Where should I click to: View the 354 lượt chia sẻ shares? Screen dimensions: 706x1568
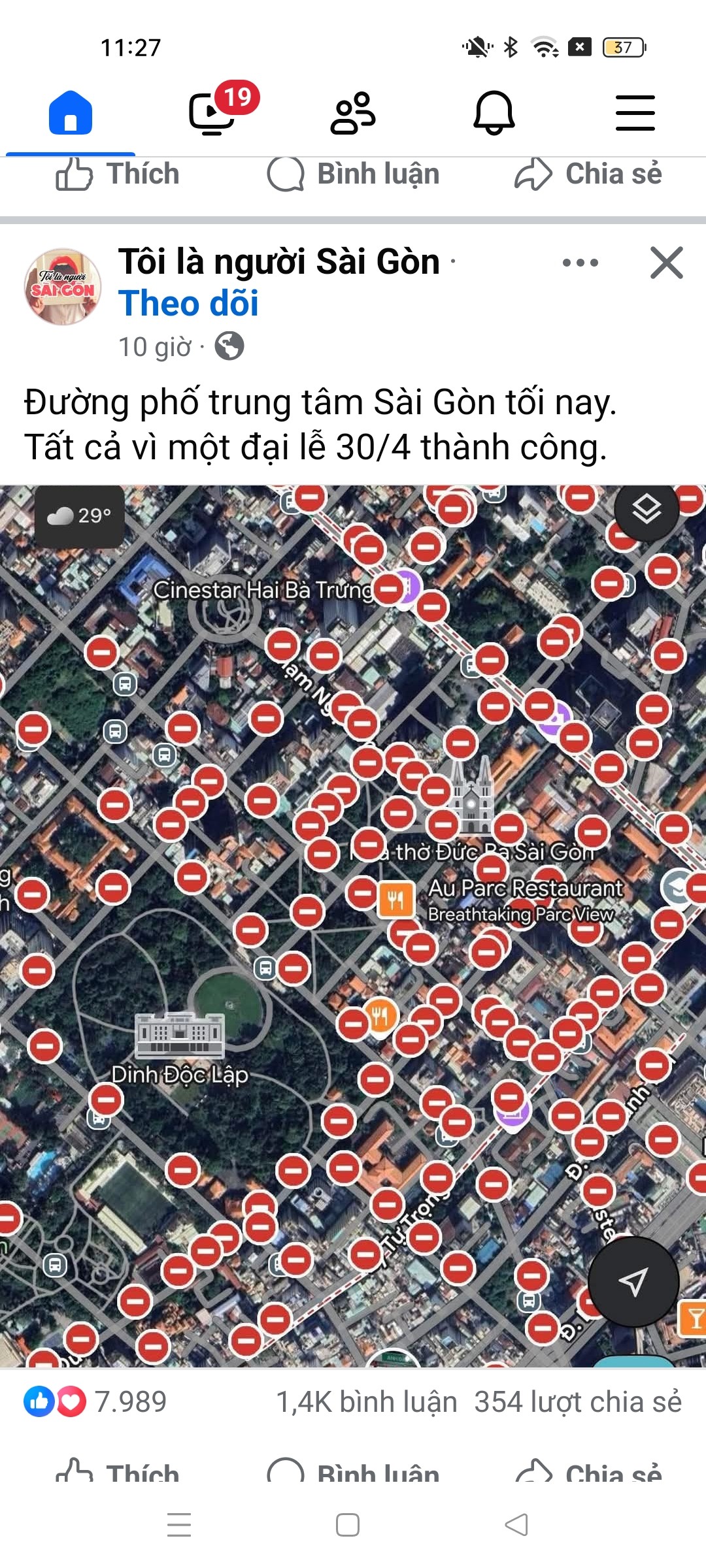[x=578, y=1402]
